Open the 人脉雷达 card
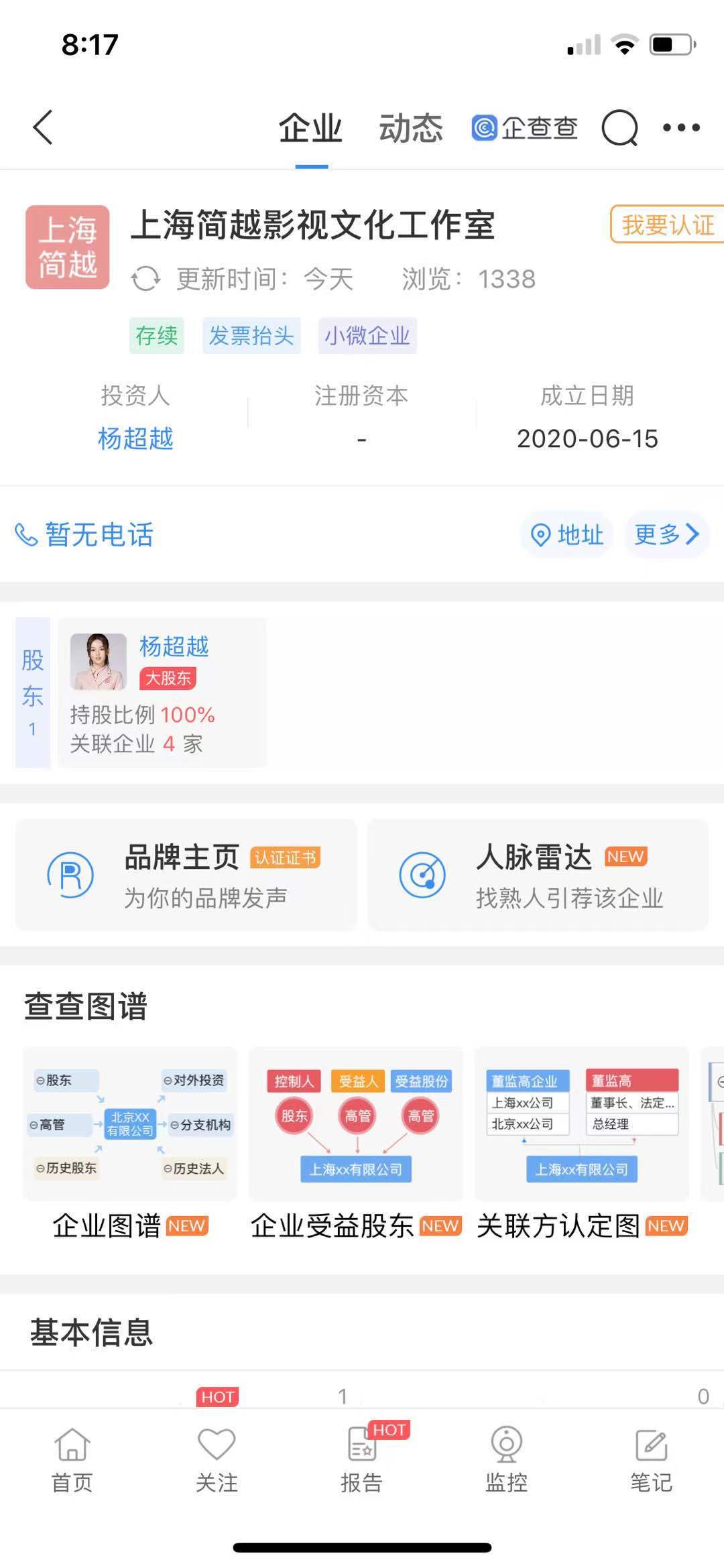 [538, 875]
